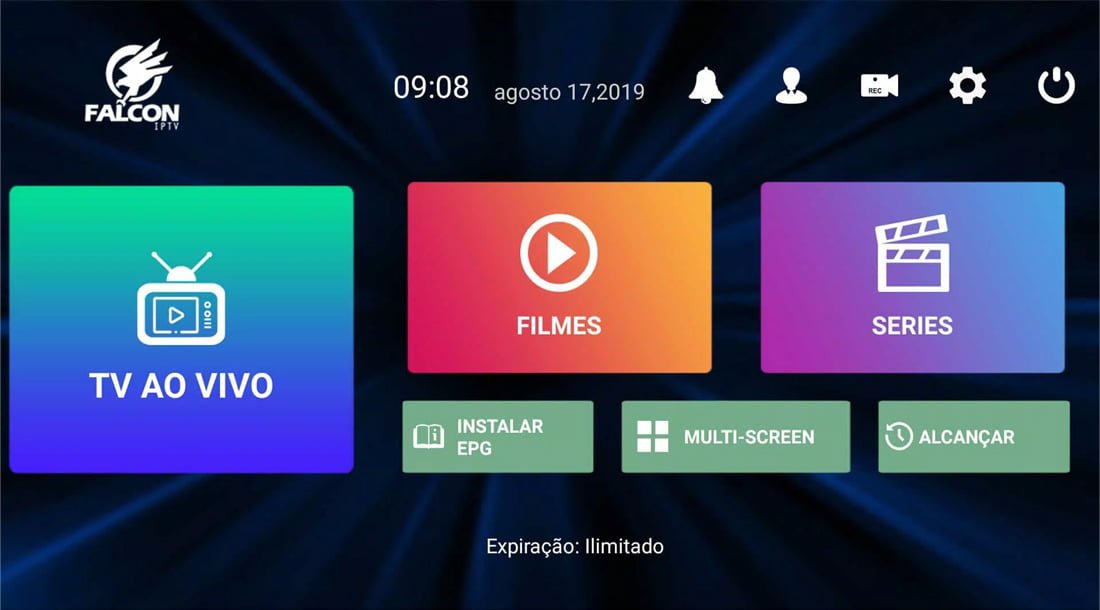Open the TV AO VIVO tile
This screenshot has width=1100, height=610.
[x=181, y=329]
